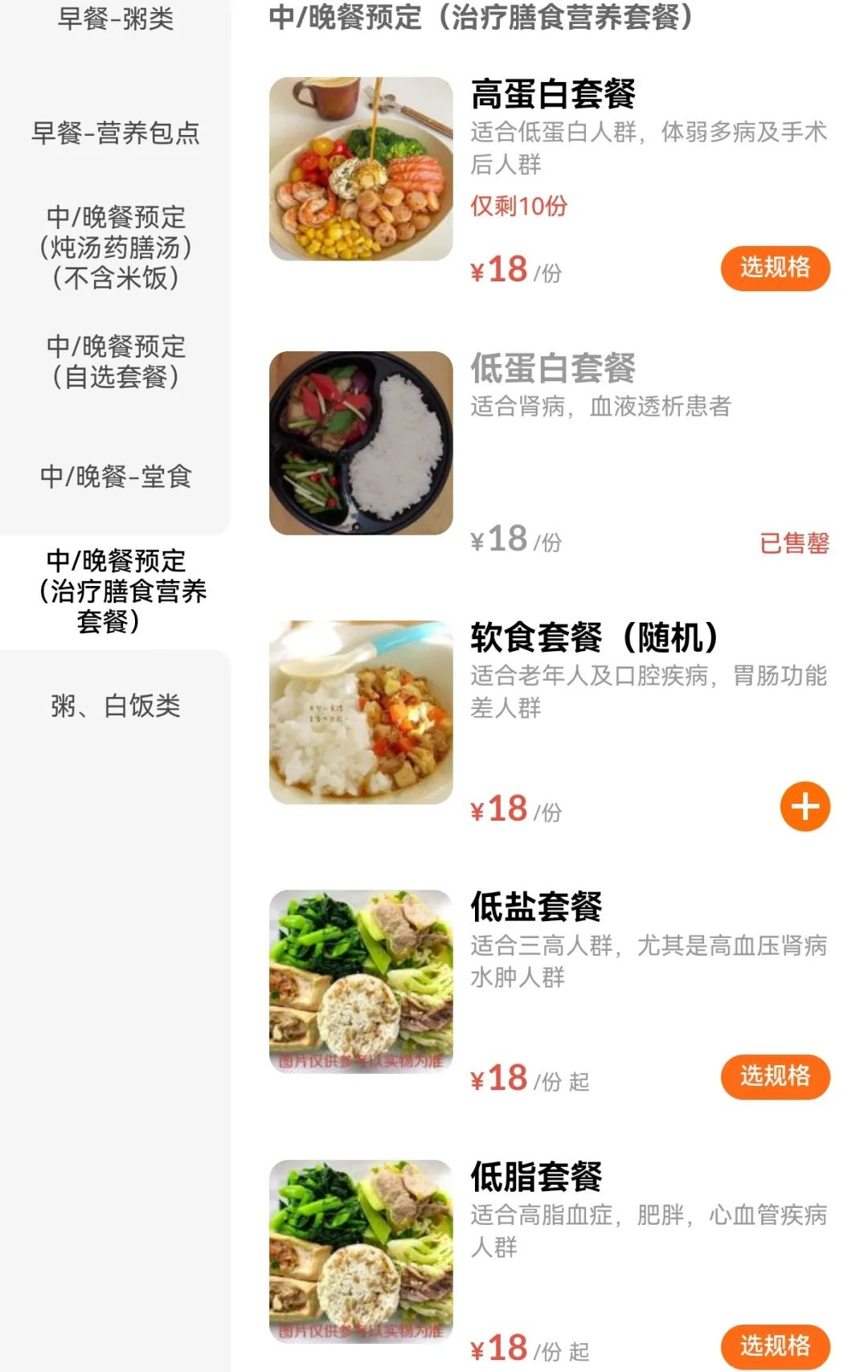Open 中/晚餐-堂食 category
The image size is (868, 1372).
click(115, 477)
